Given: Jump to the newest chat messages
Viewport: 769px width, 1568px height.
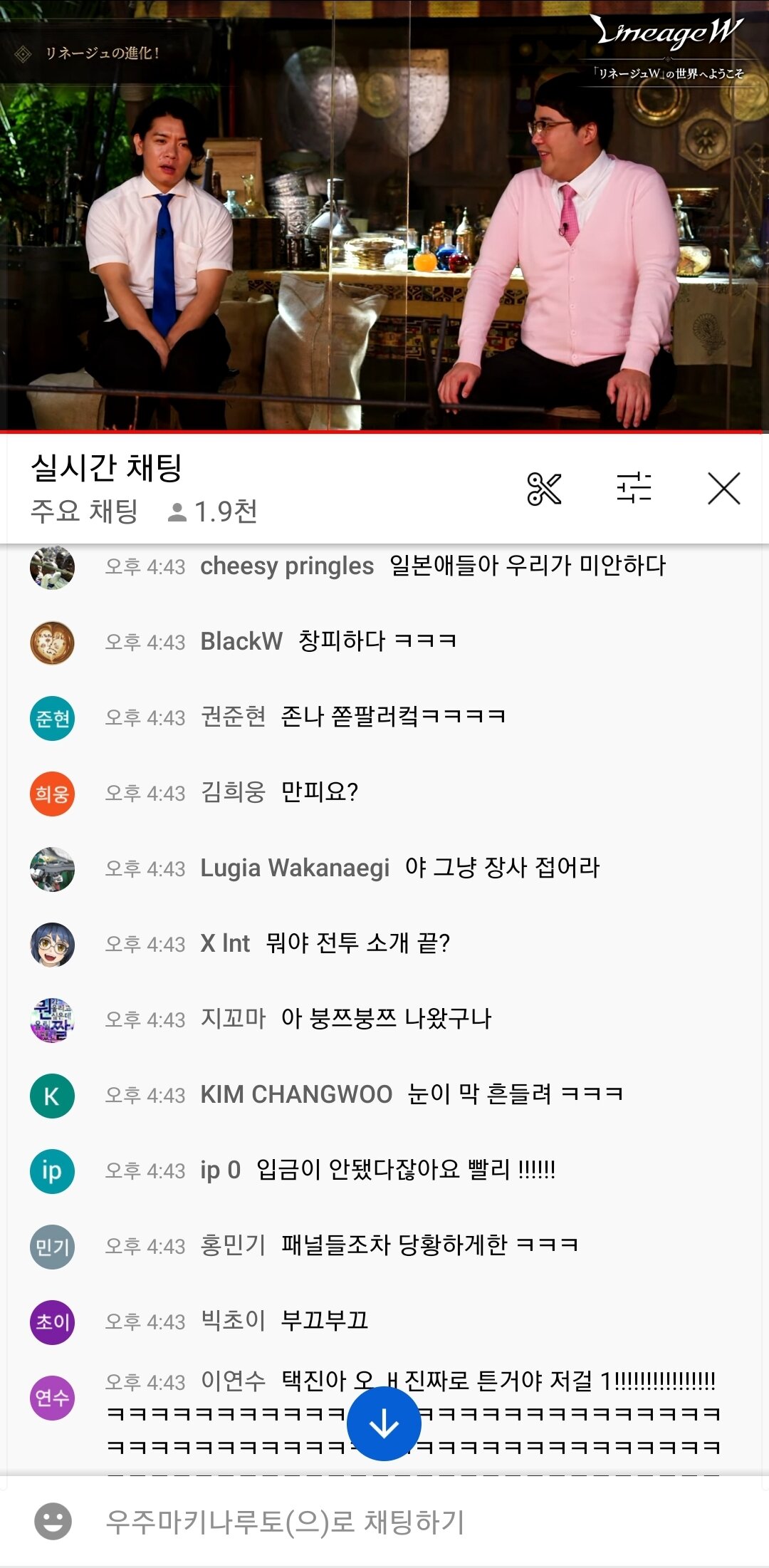Looking at the screenshot, I should 384,1423.
